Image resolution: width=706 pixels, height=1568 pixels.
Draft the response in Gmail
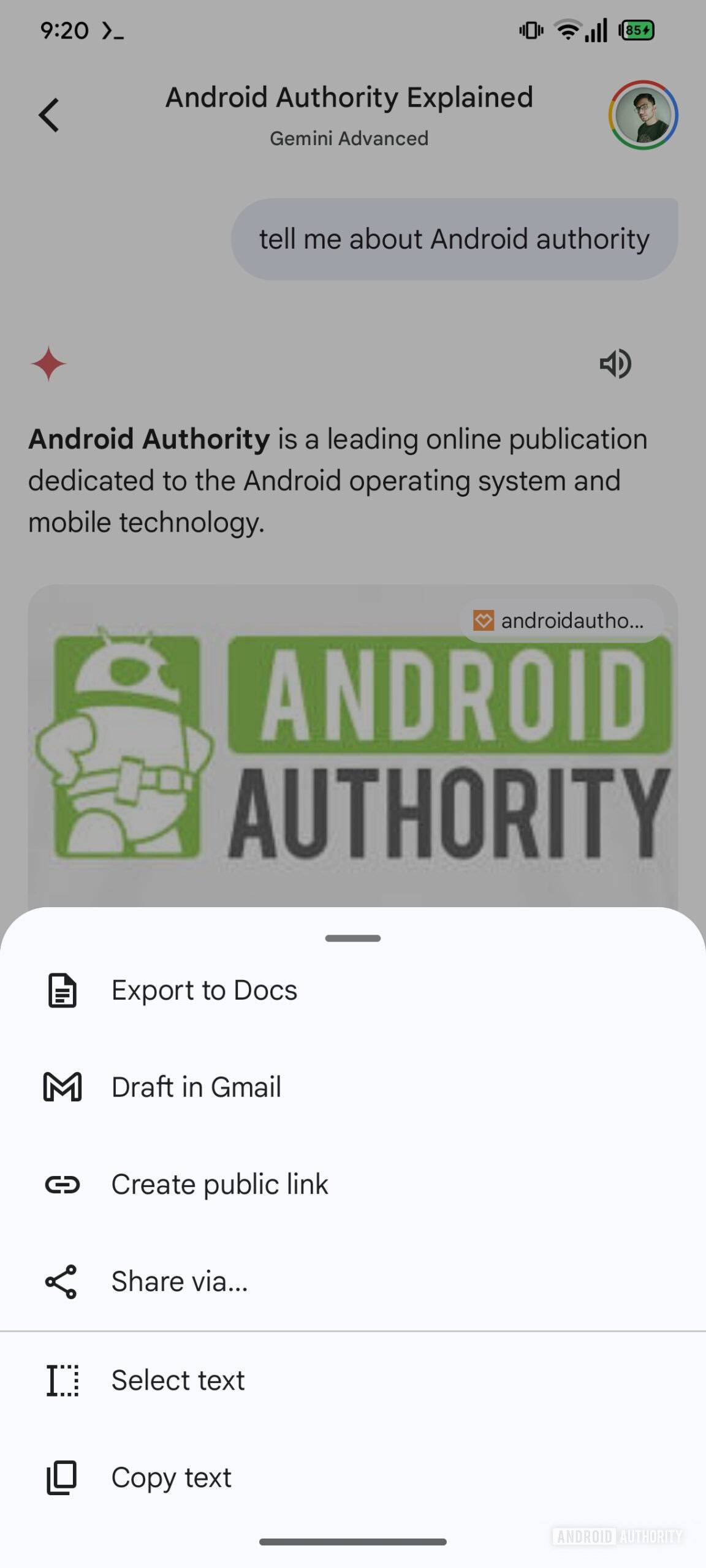click(196, 1087)
